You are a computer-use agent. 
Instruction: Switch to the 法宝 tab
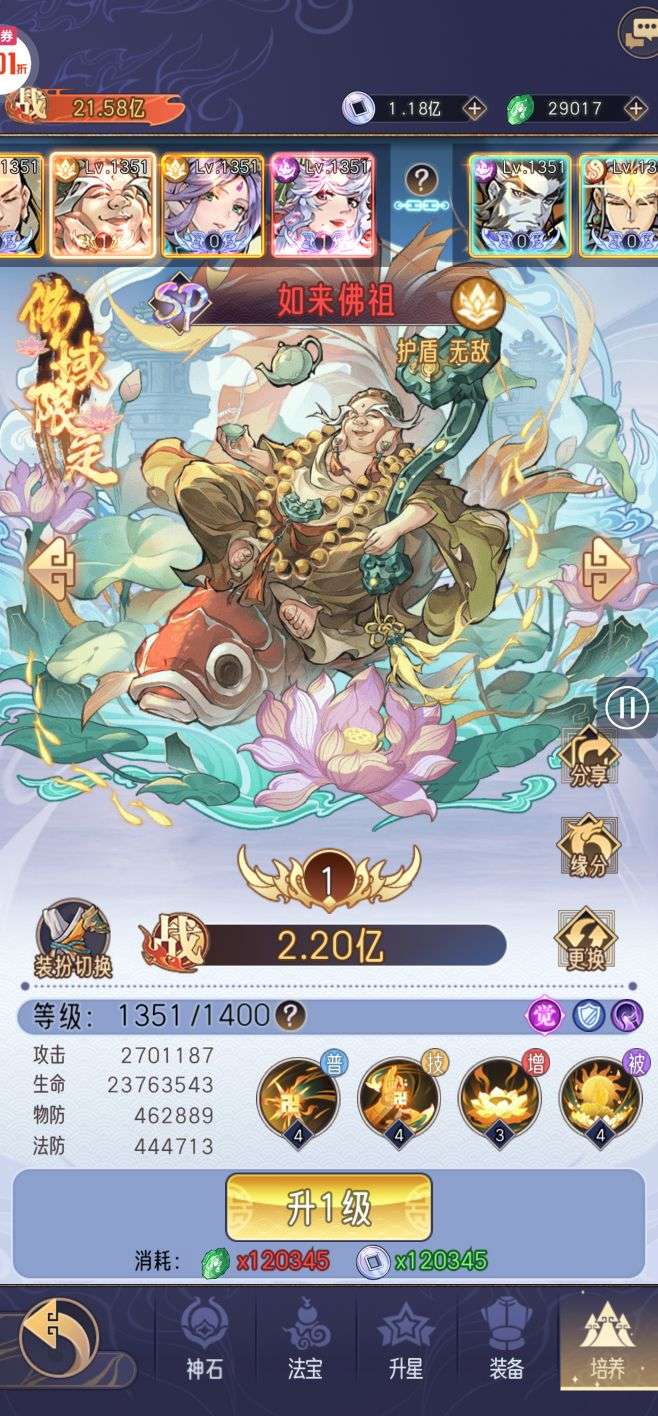[305, 1338]
